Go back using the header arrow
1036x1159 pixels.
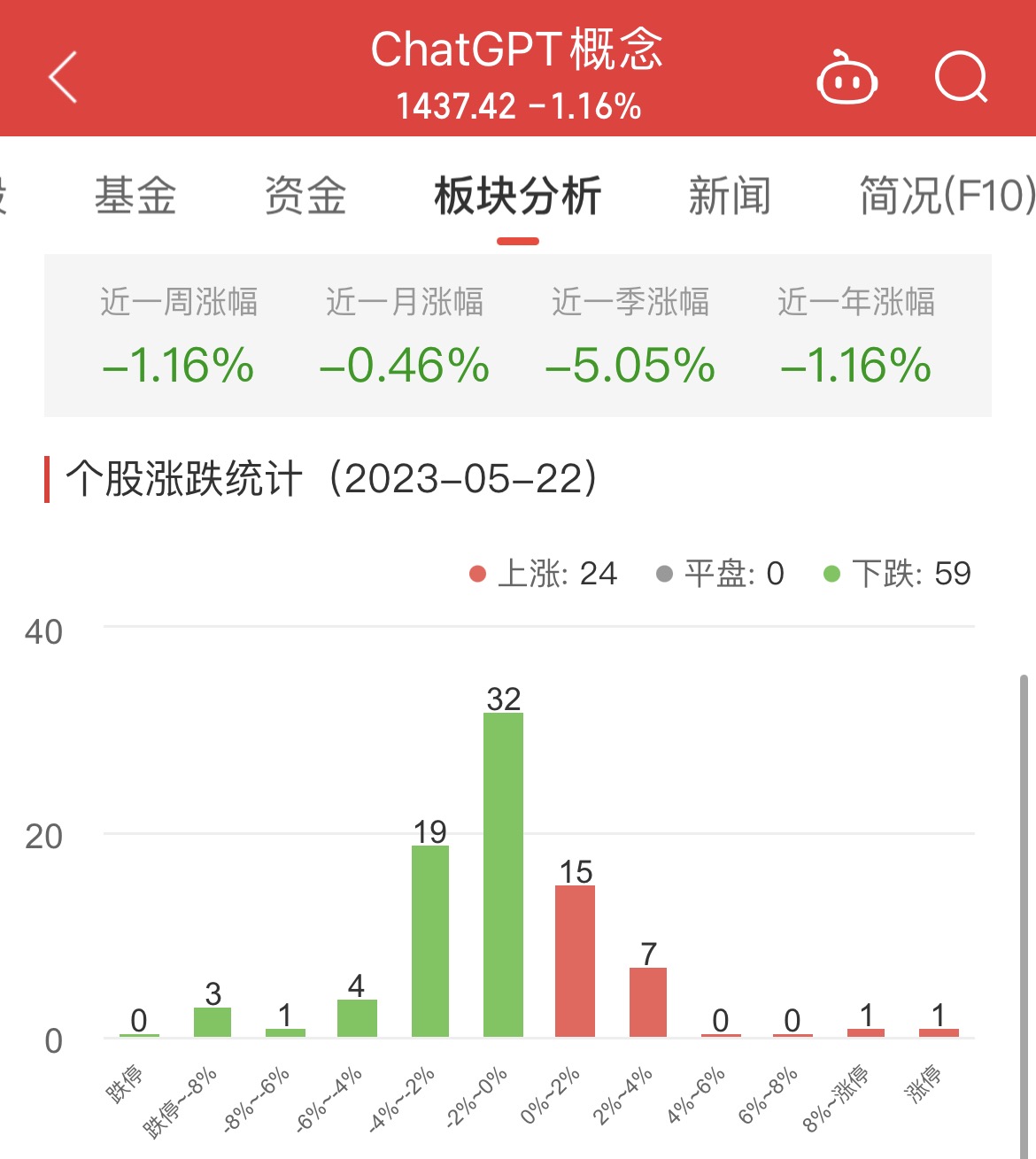coord(64,77)
